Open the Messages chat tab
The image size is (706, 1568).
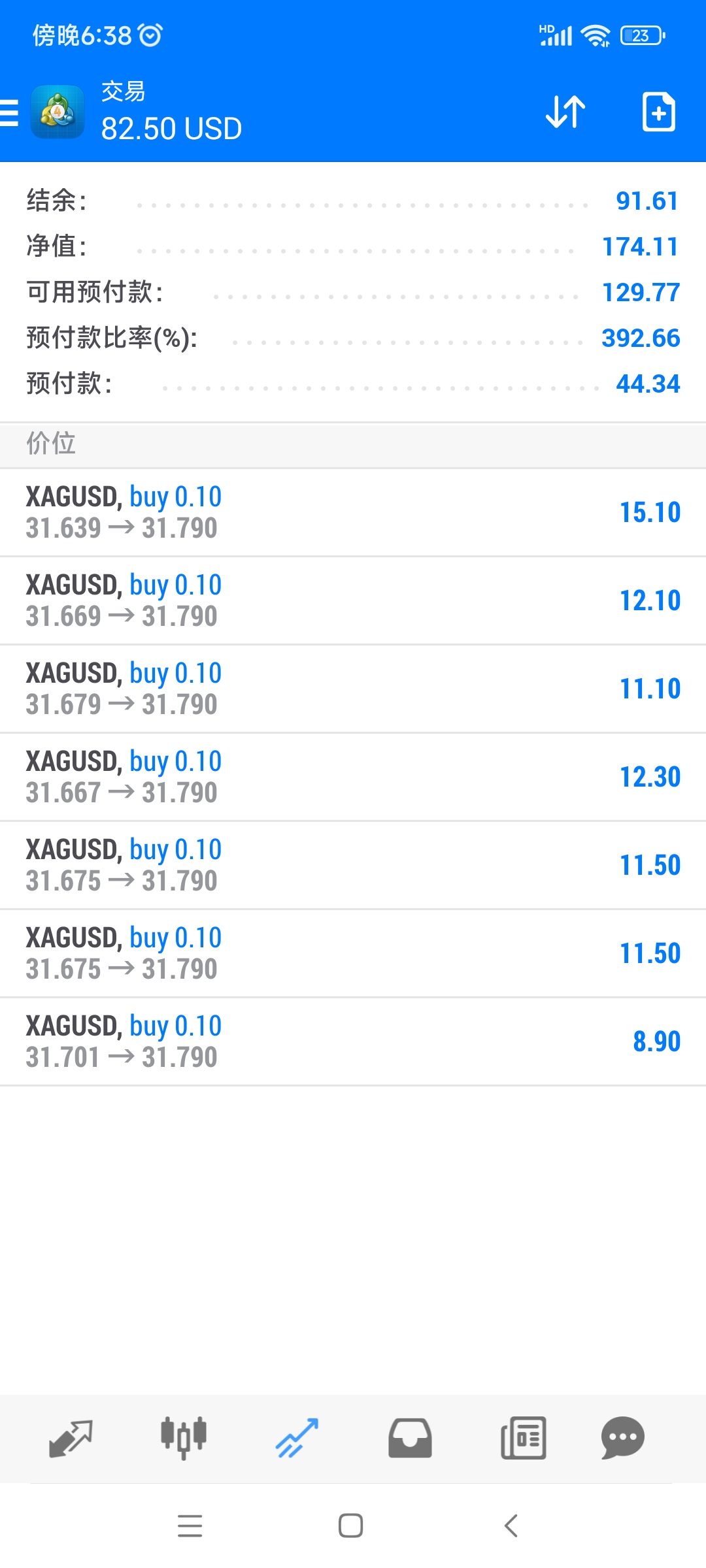click(x=623, y=1439)
